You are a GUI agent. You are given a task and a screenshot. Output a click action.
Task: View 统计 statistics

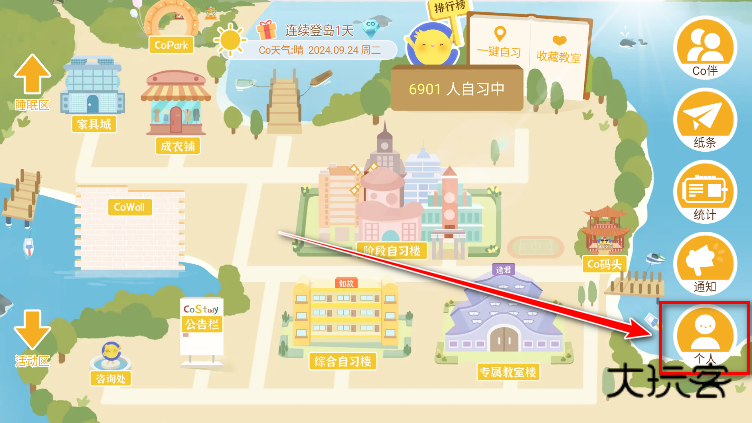click(705, 191)
